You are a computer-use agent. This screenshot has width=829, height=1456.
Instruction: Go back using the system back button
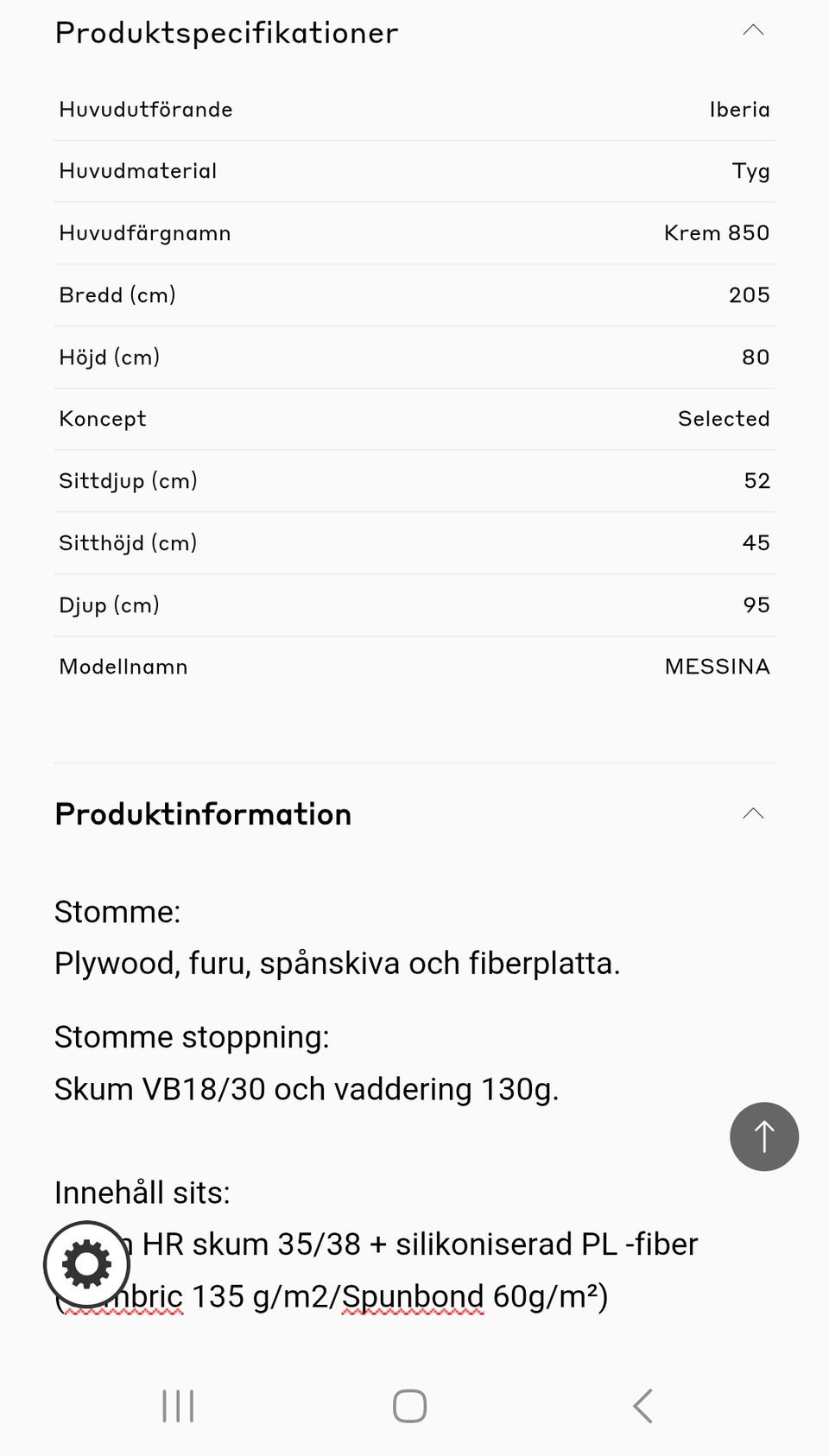pos(642,1406)
